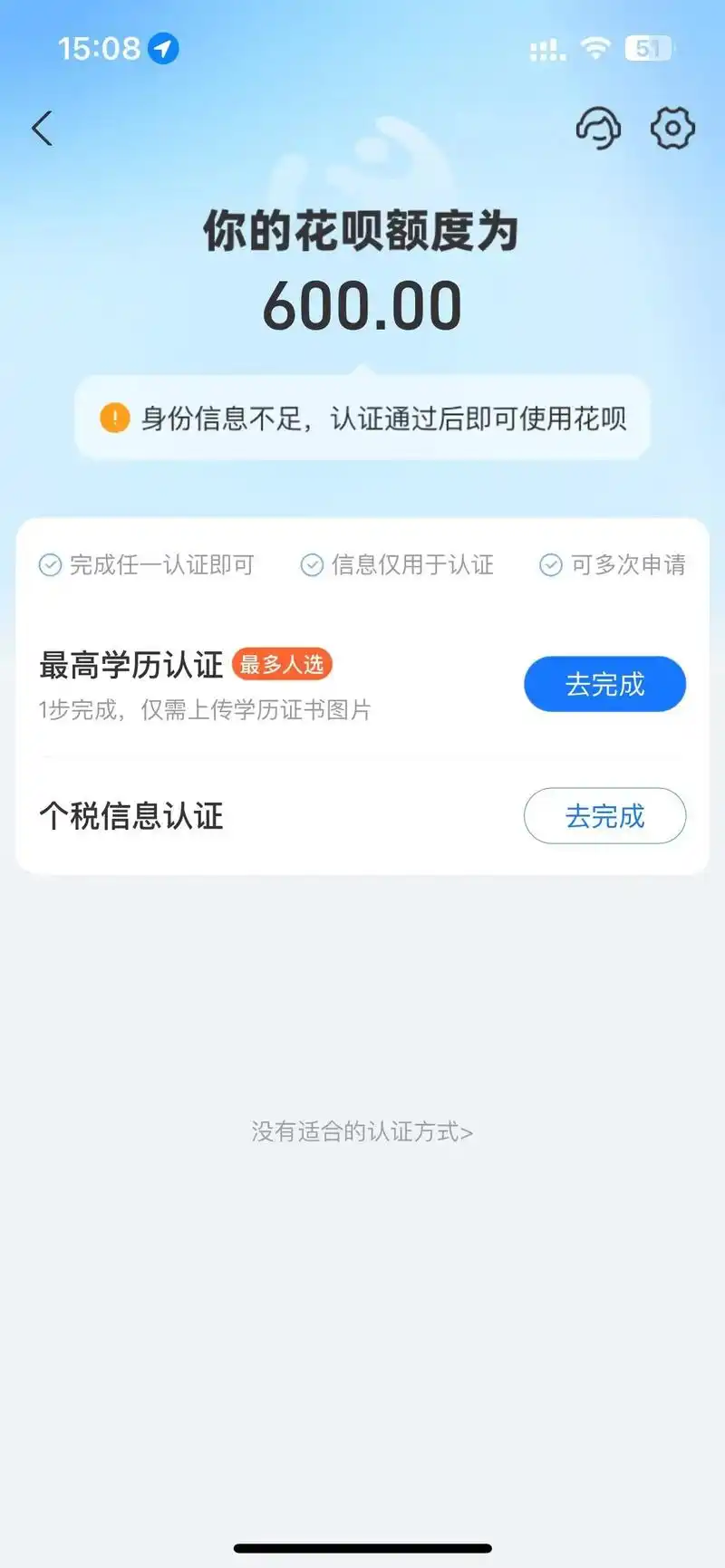Open Huabei settings gear
This screenshot has height=1568, width=725.
[x=672, y=128]
